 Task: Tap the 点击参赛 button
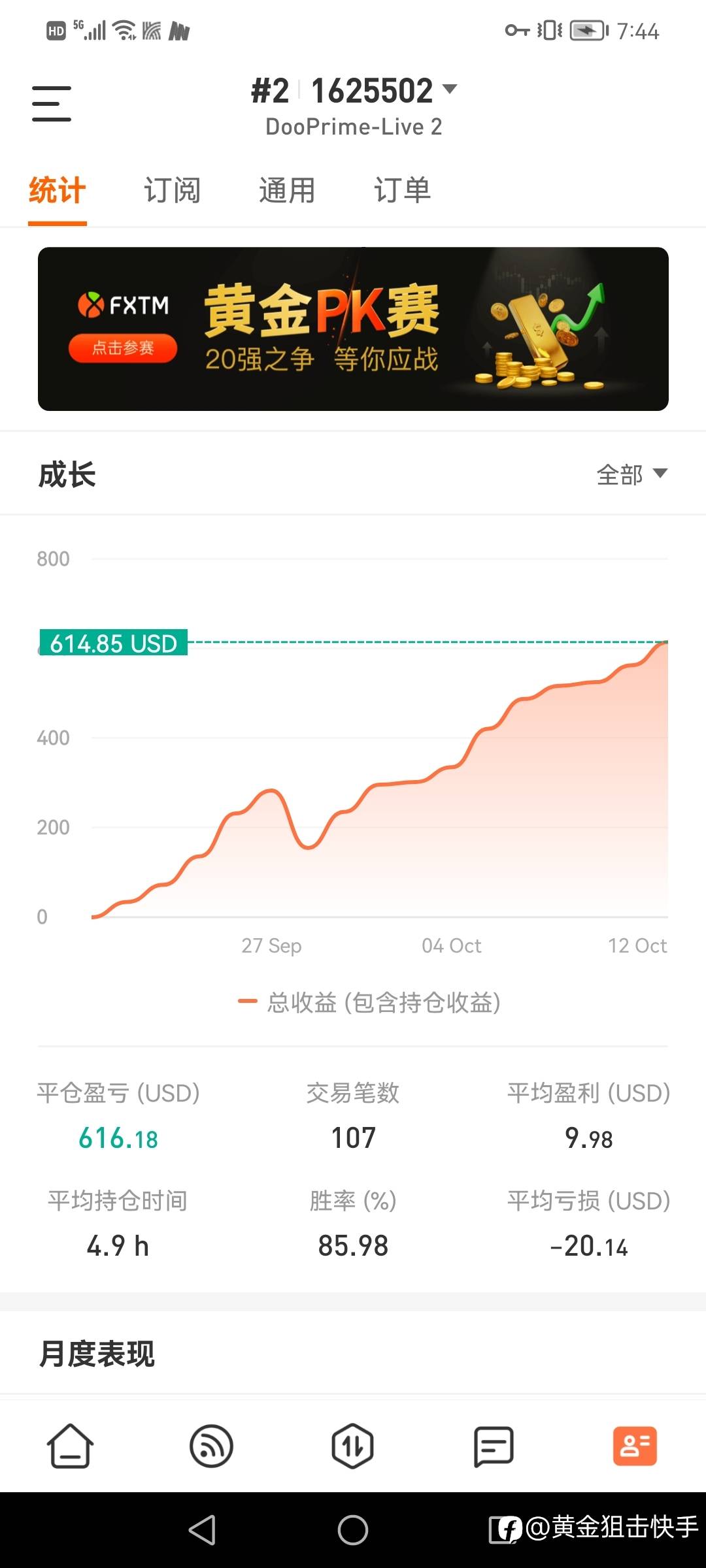123,348
